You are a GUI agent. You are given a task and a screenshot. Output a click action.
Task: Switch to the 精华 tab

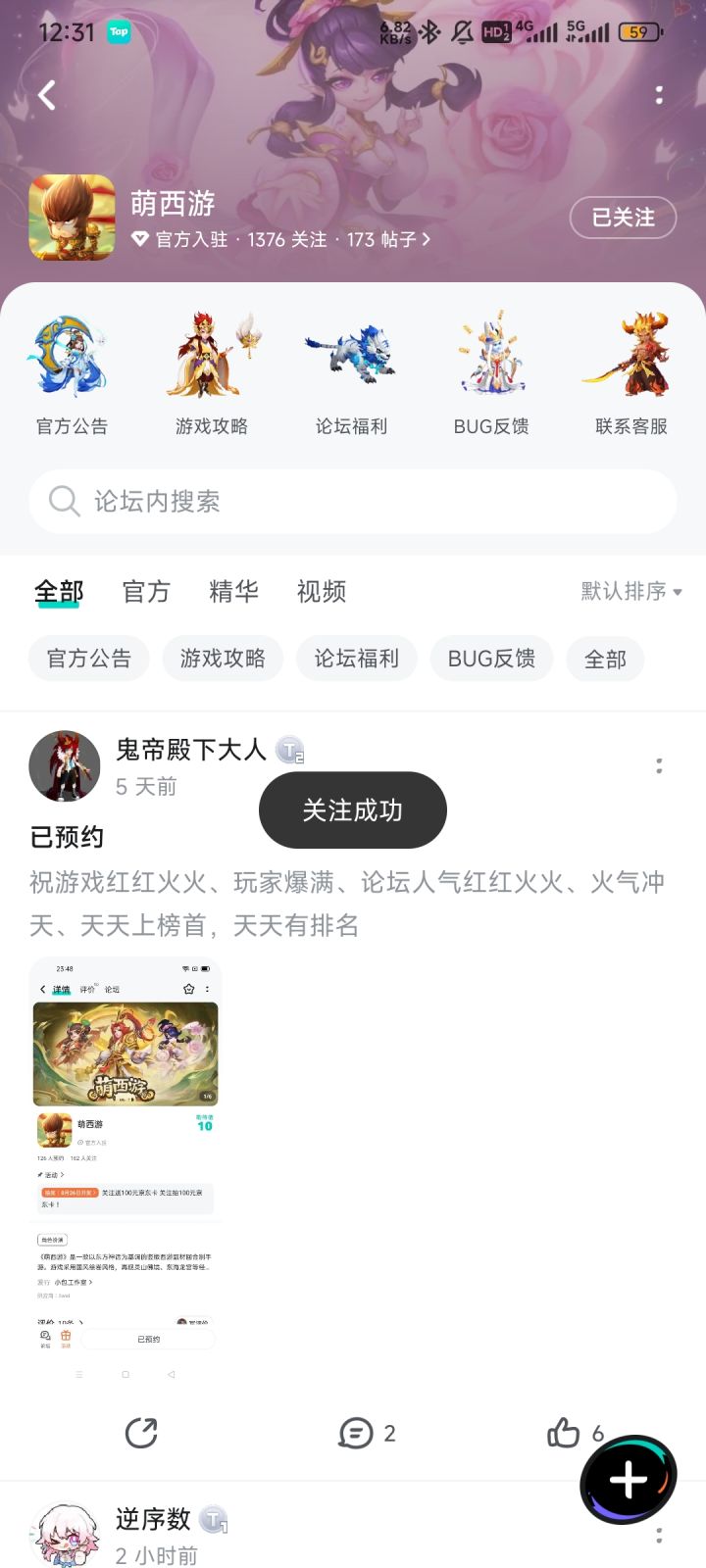232,592
